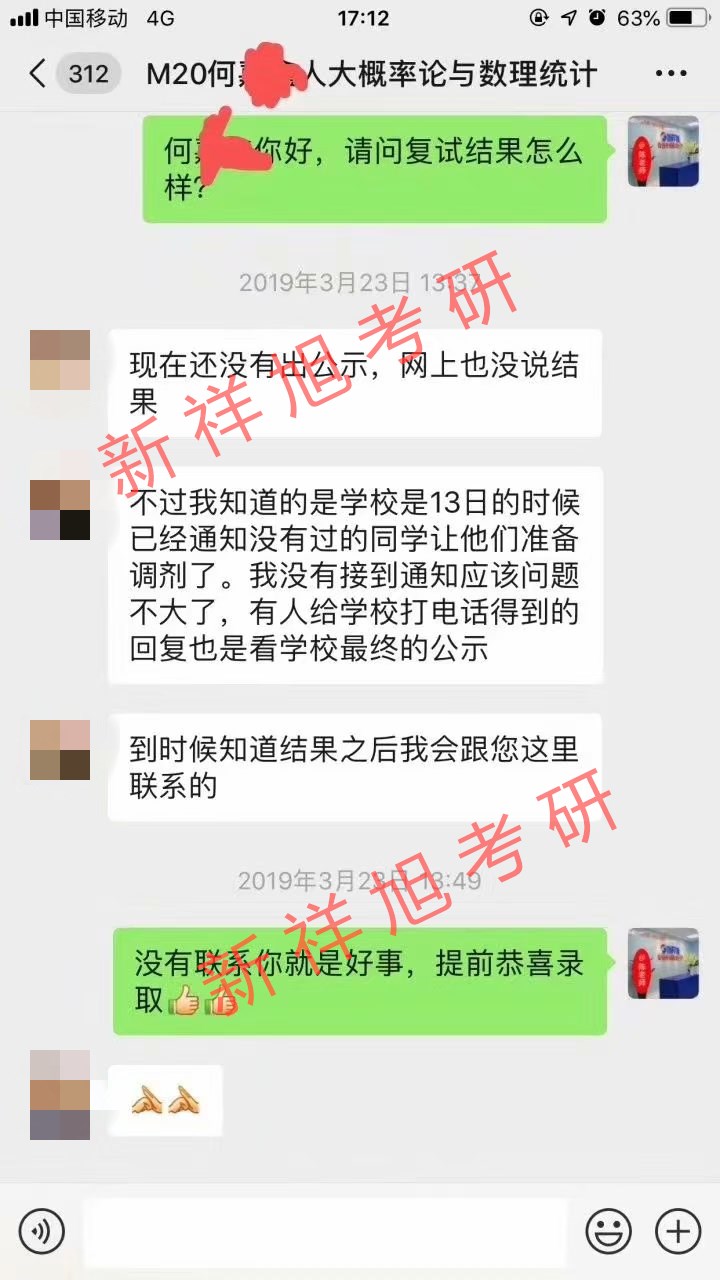Go back to the chat list
720x1280 pixels.
pos(38,74)
